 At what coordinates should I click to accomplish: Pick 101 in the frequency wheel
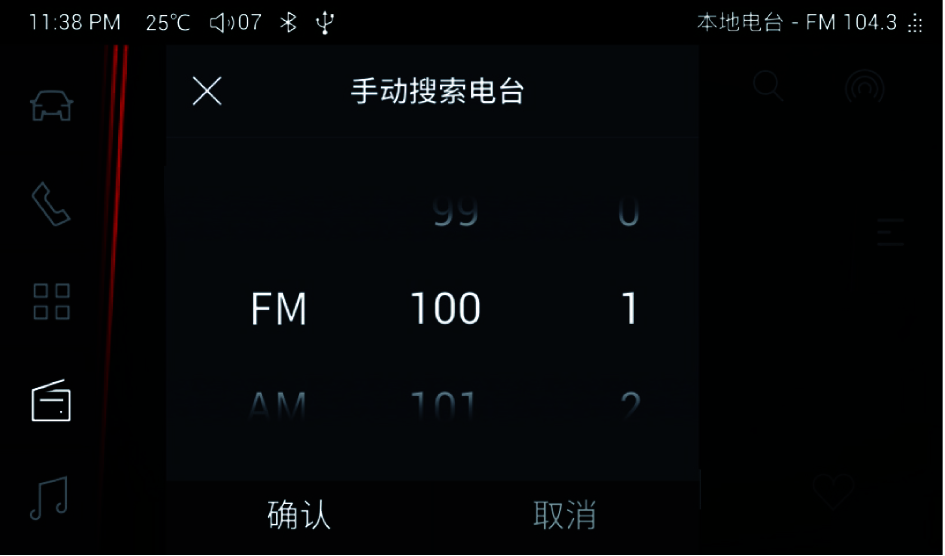[445, 405]
